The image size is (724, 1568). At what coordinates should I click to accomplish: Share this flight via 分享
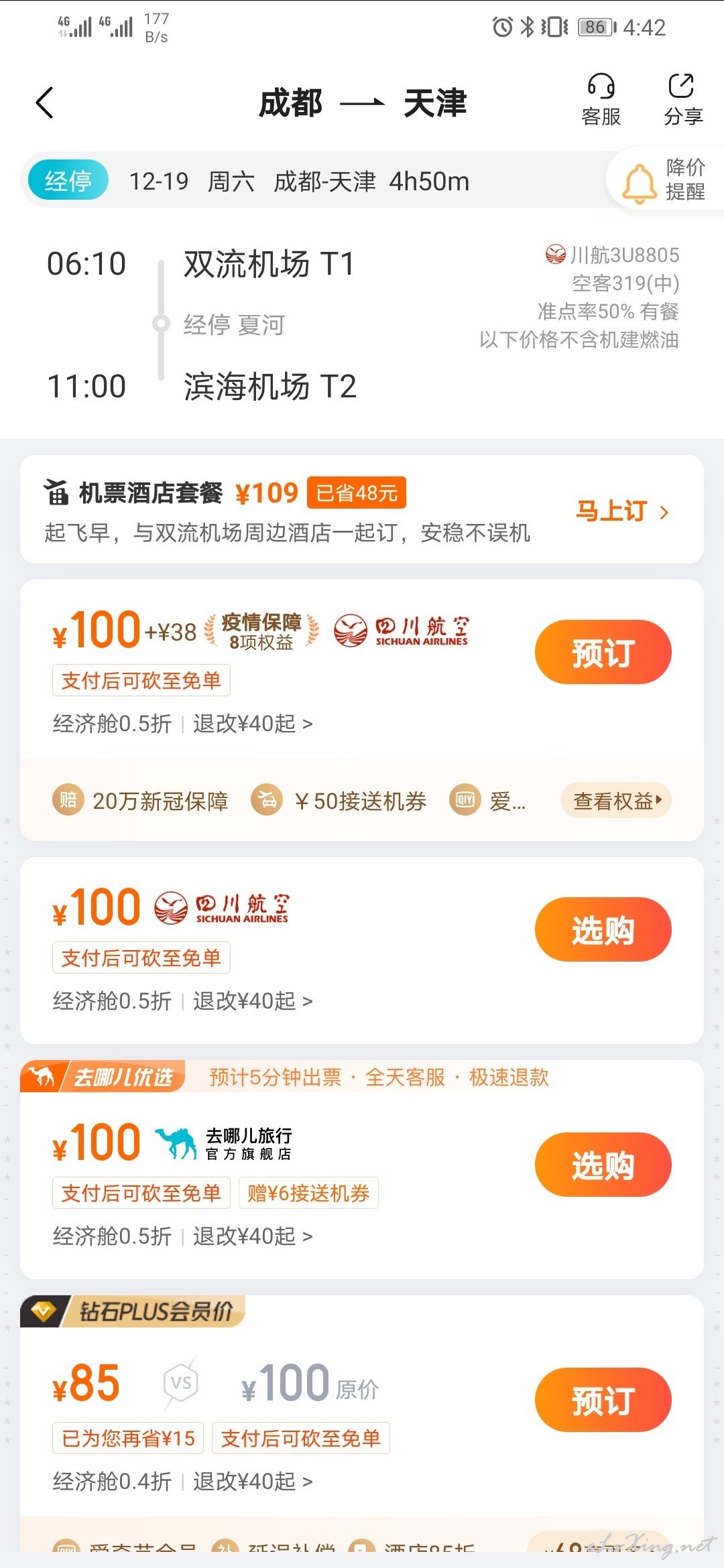[x=683, y=99]
